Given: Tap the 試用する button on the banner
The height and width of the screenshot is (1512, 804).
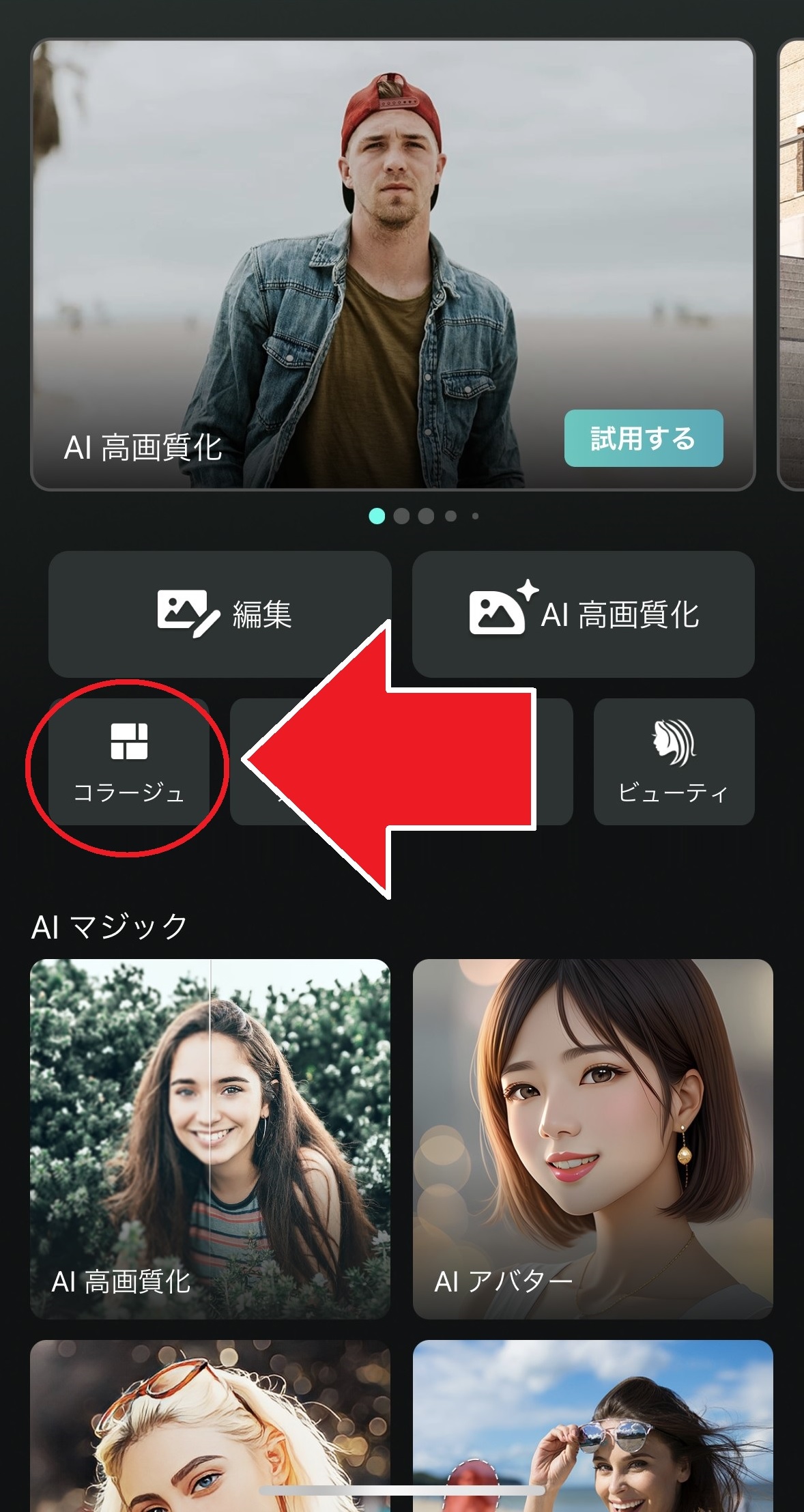Looking at the screenshot, I should pyautogui.click(x=643, y=438).
